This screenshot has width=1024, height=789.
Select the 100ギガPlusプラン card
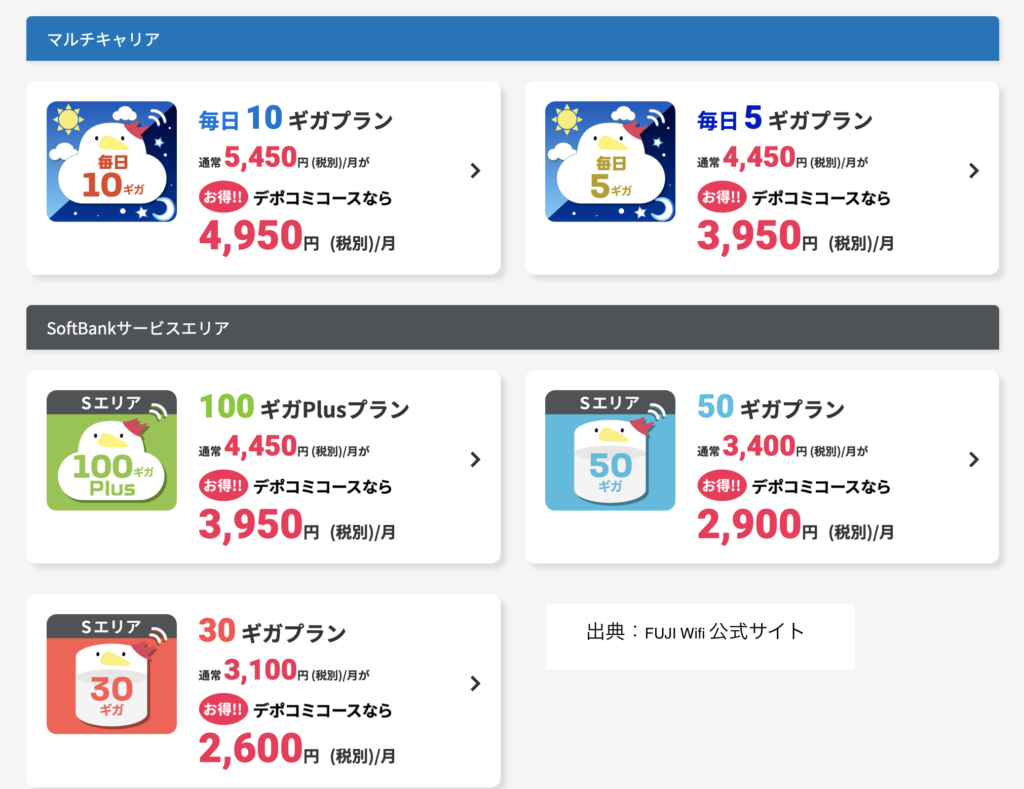pos(263,466)
